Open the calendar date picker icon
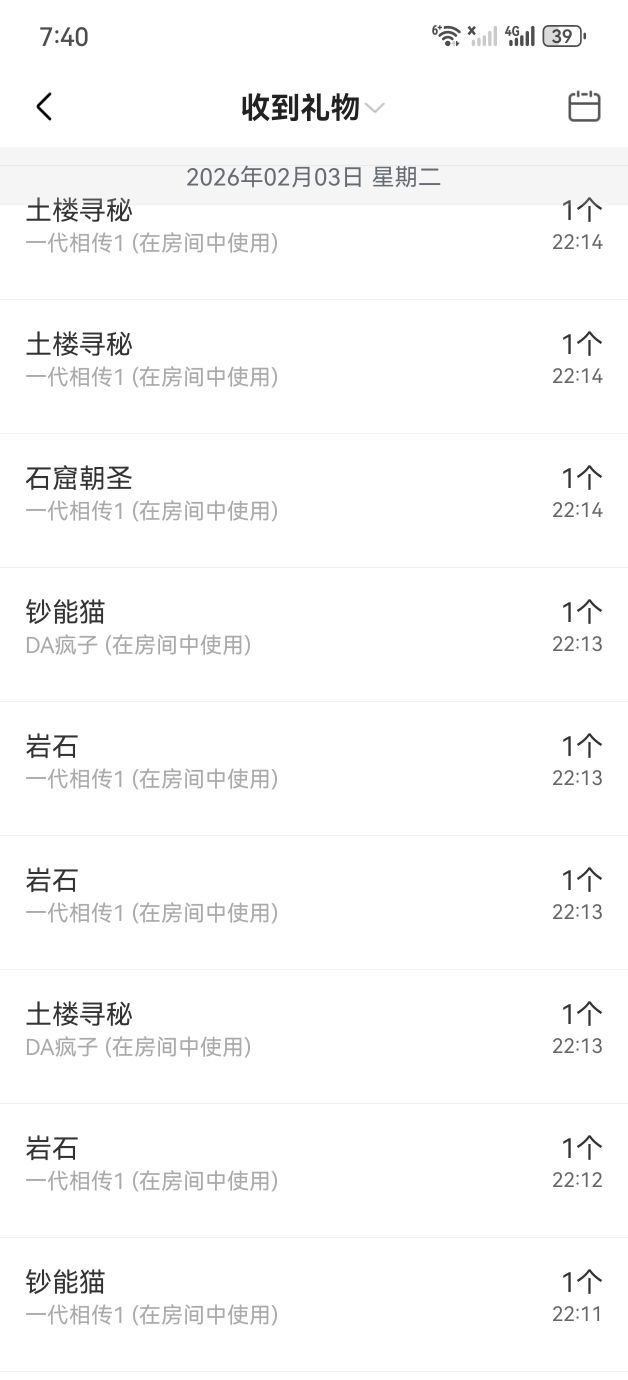Screen dimensions: 628x1380 584,107
